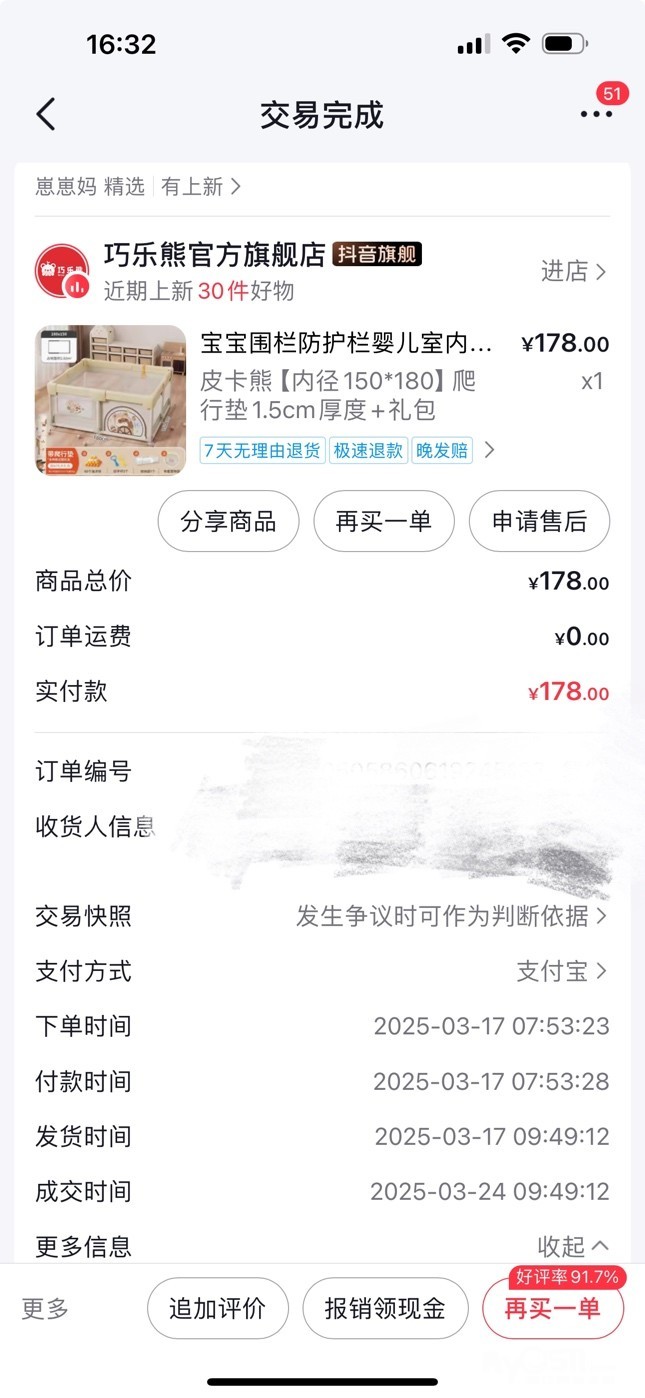Request after-sales via 申请售后
The height and width of the screenshot is (1398, 645).
tap(539, 521)
